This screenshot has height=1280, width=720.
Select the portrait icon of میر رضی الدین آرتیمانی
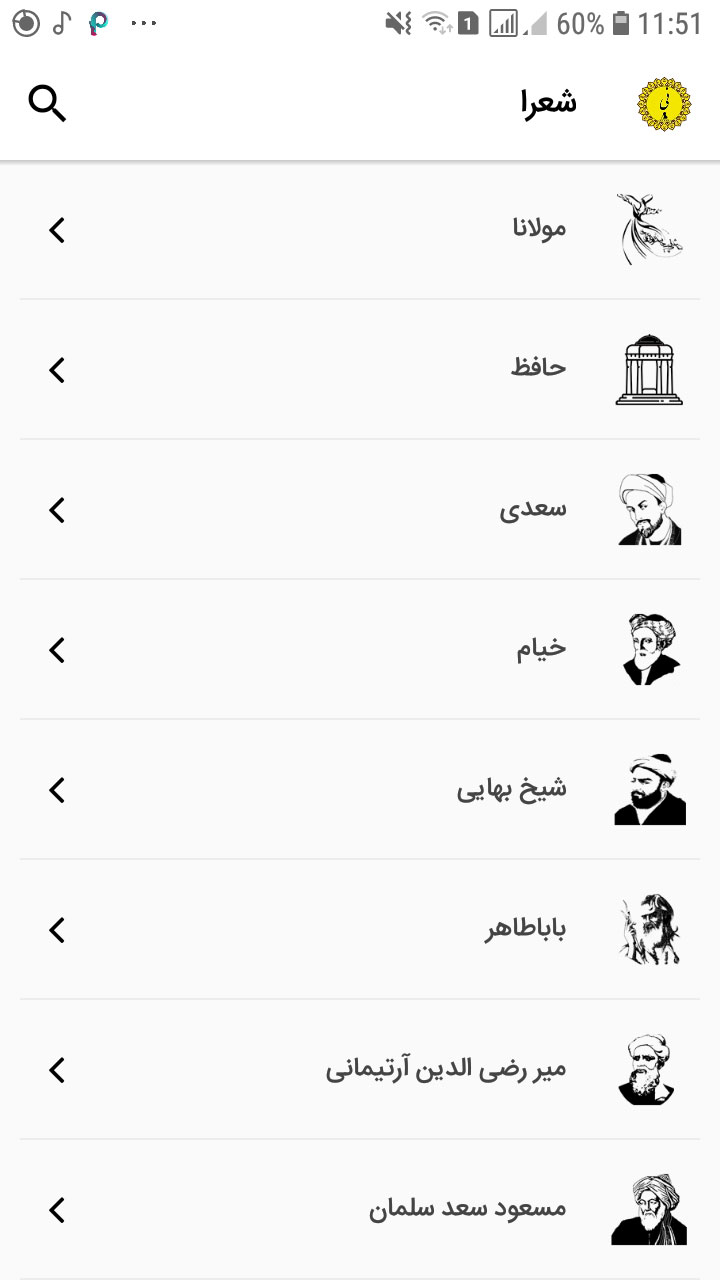click(649, 1067)
